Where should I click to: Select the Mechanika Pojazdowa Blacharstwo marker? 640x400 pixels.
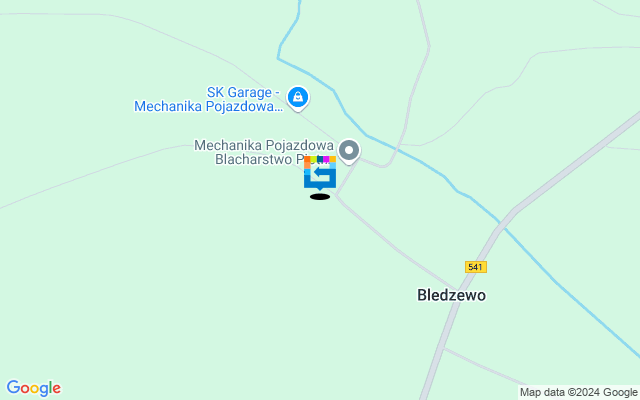(x=349, y=151)
